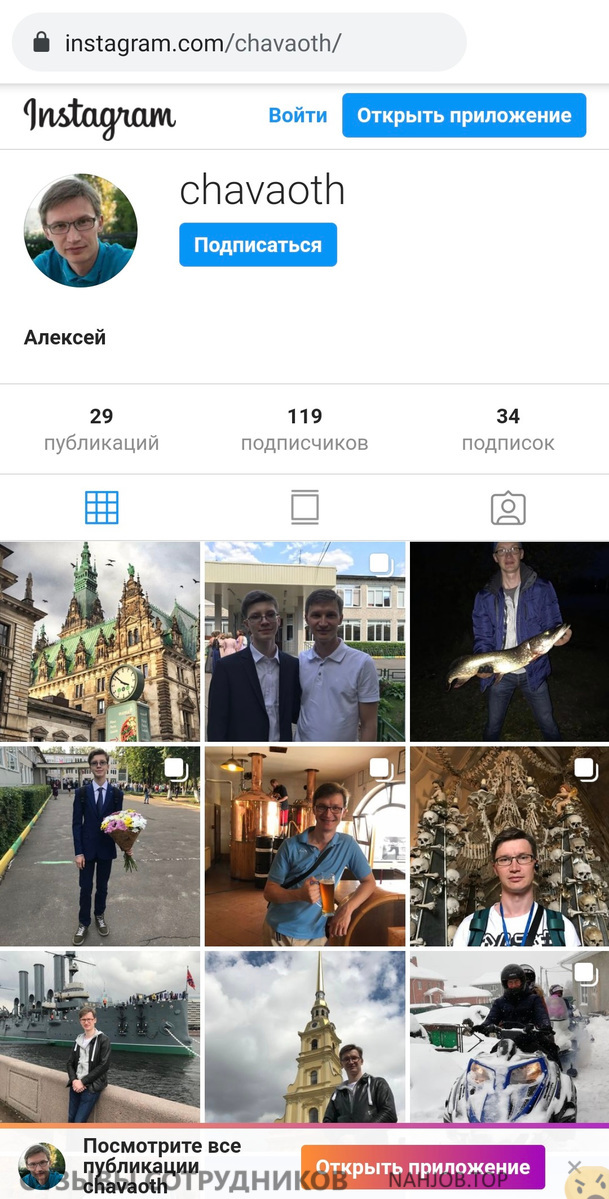
Task: Open the post of riders on a snowmobile
Action: [510, 1037]
